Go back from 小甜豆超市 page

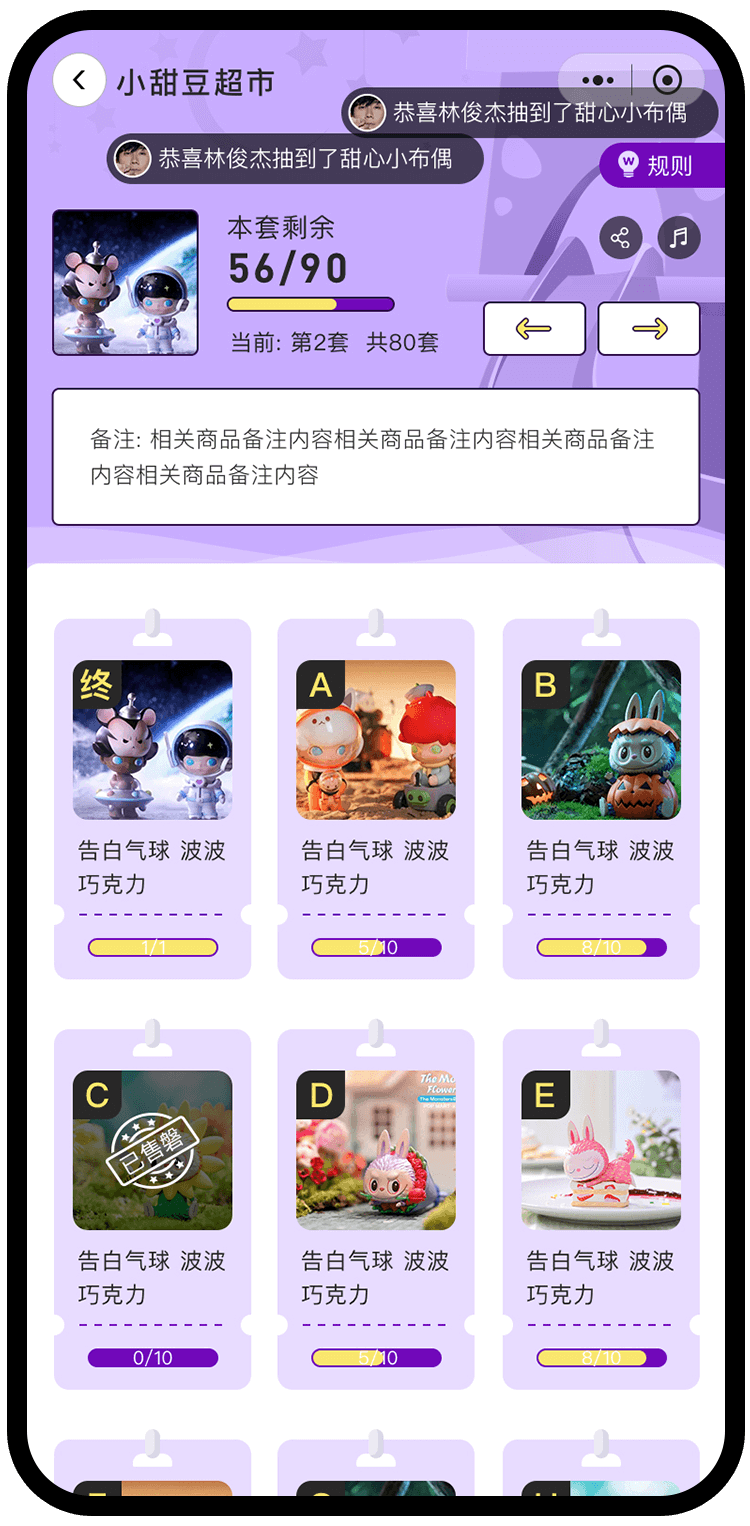coord(79,81)
